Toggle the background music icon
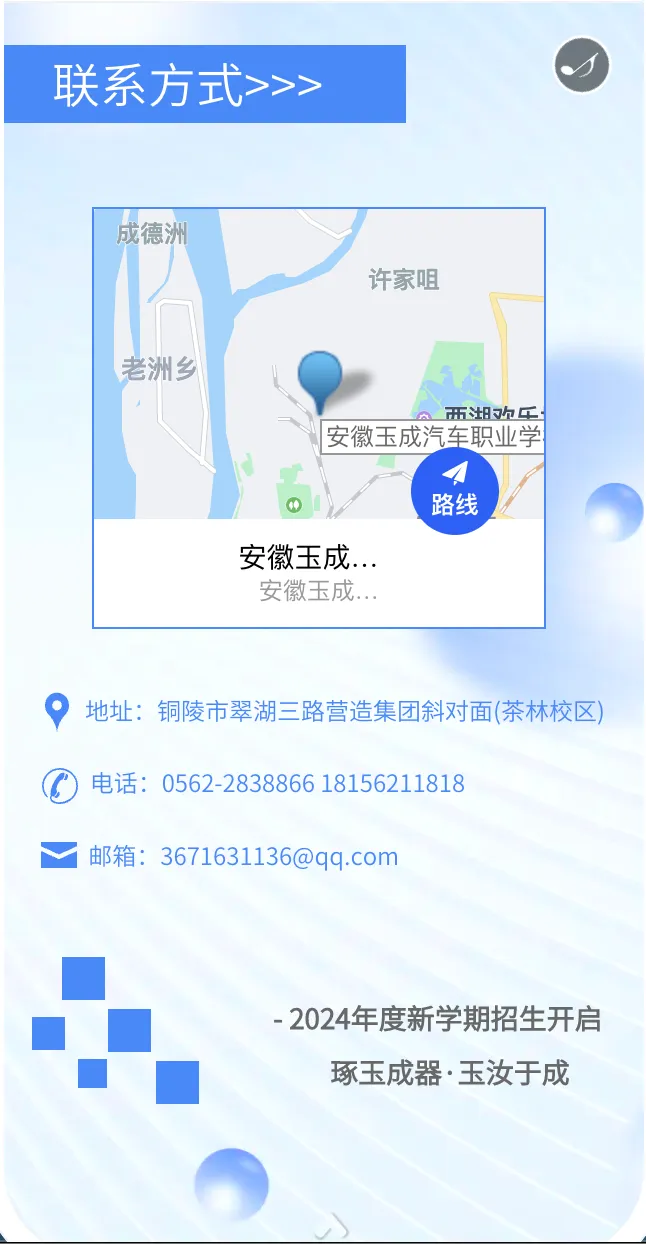The height and width of the screenshot is (1244, 646). click(582, 65)
